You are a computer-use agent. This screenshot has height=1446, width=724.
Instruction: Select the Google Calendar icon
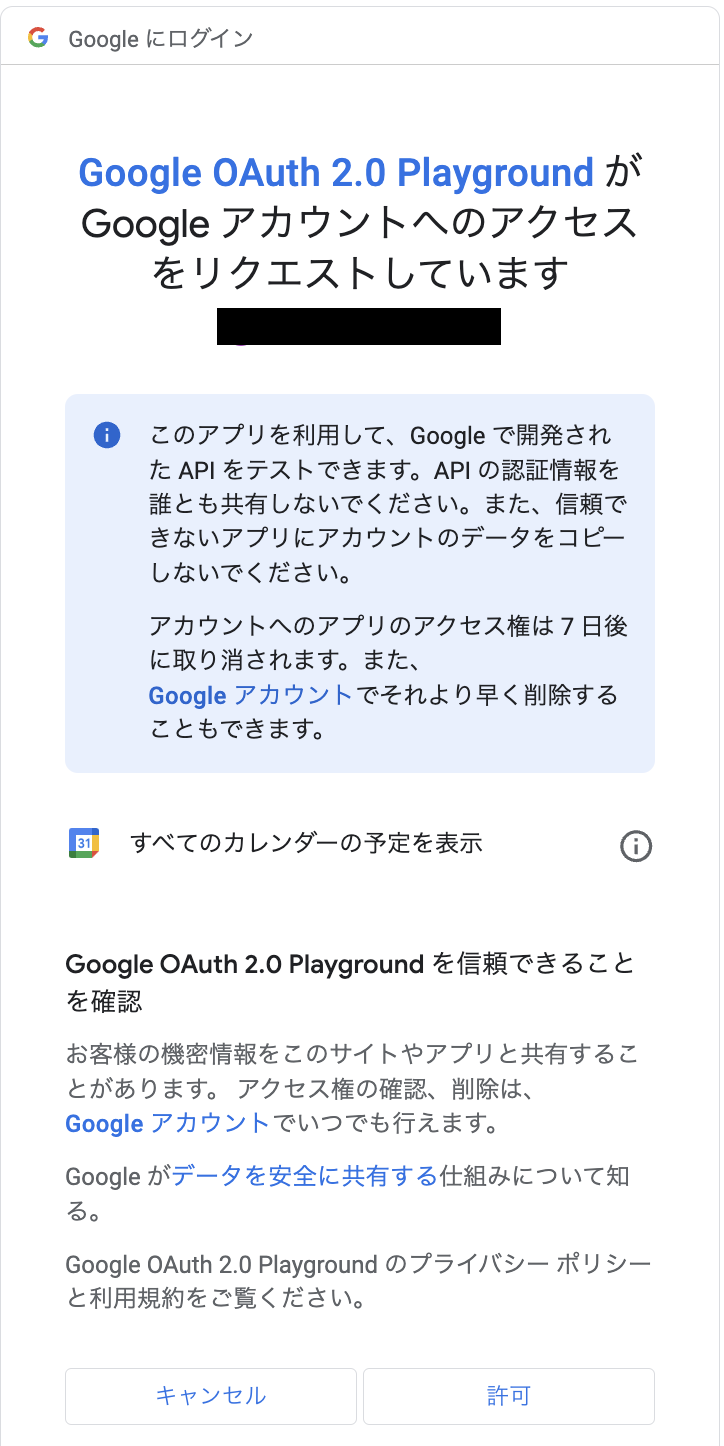[84, 843]
